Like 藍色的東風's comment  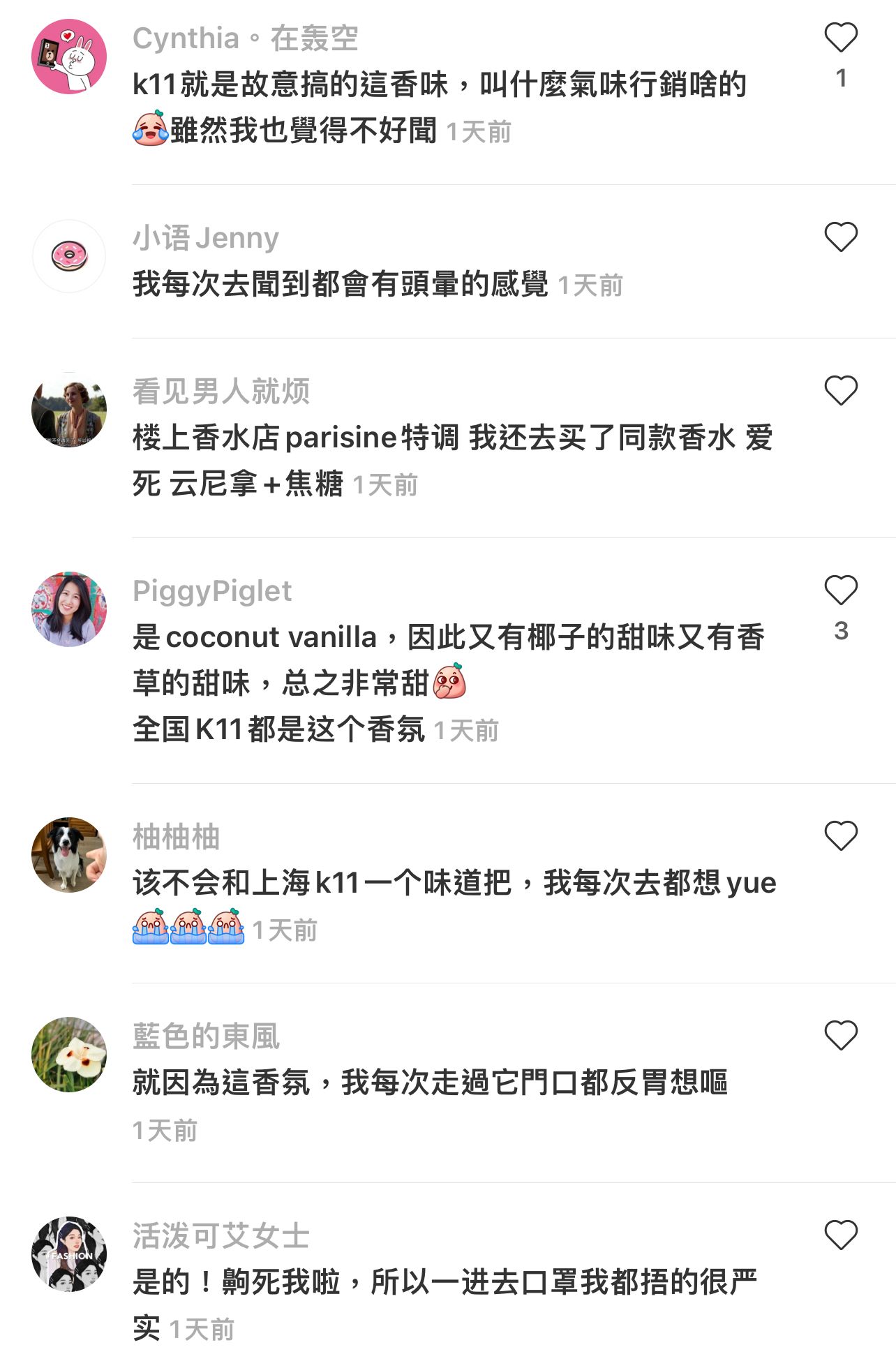(841, 1036)
